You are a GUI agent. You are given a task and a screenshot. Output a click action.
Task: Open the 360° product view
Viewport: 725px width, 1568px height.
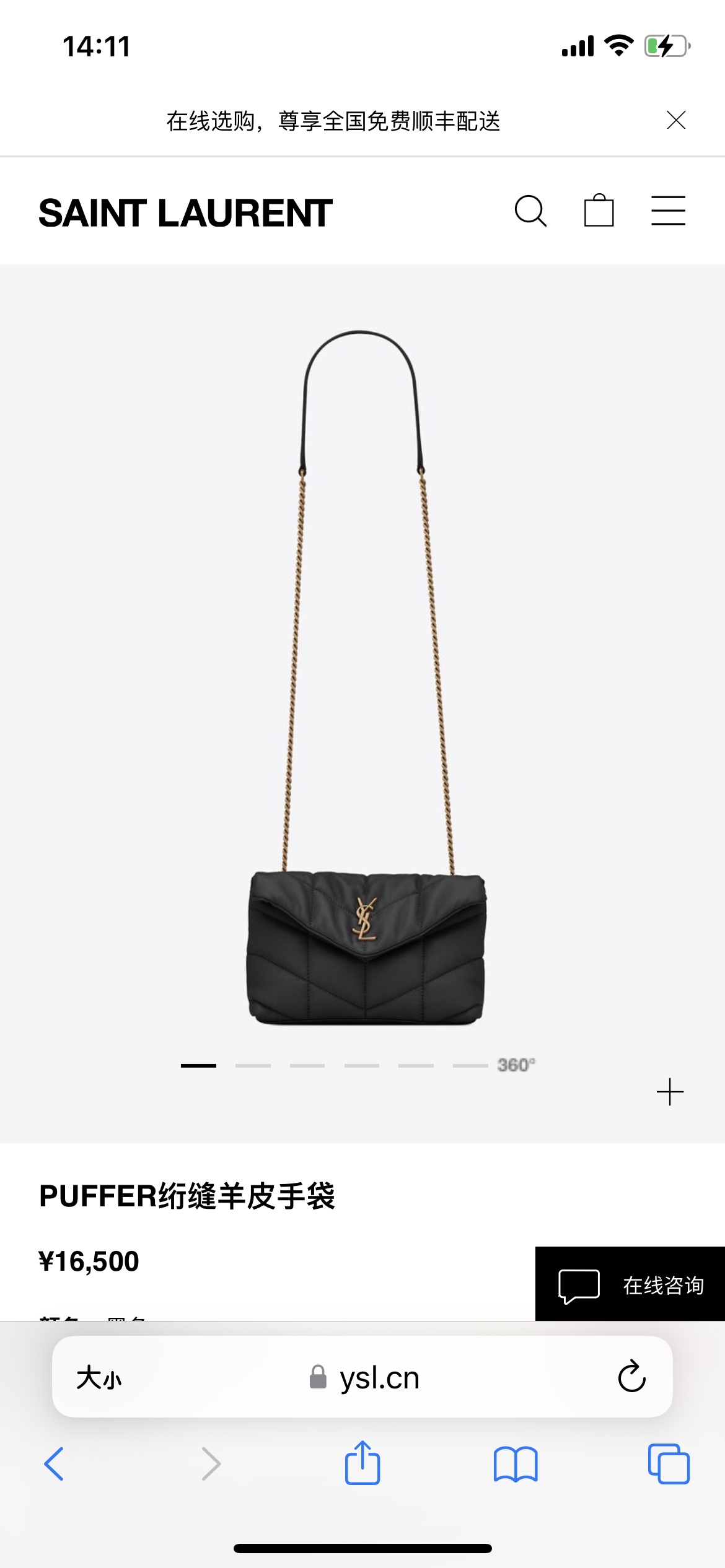[x=516, y=1065]
